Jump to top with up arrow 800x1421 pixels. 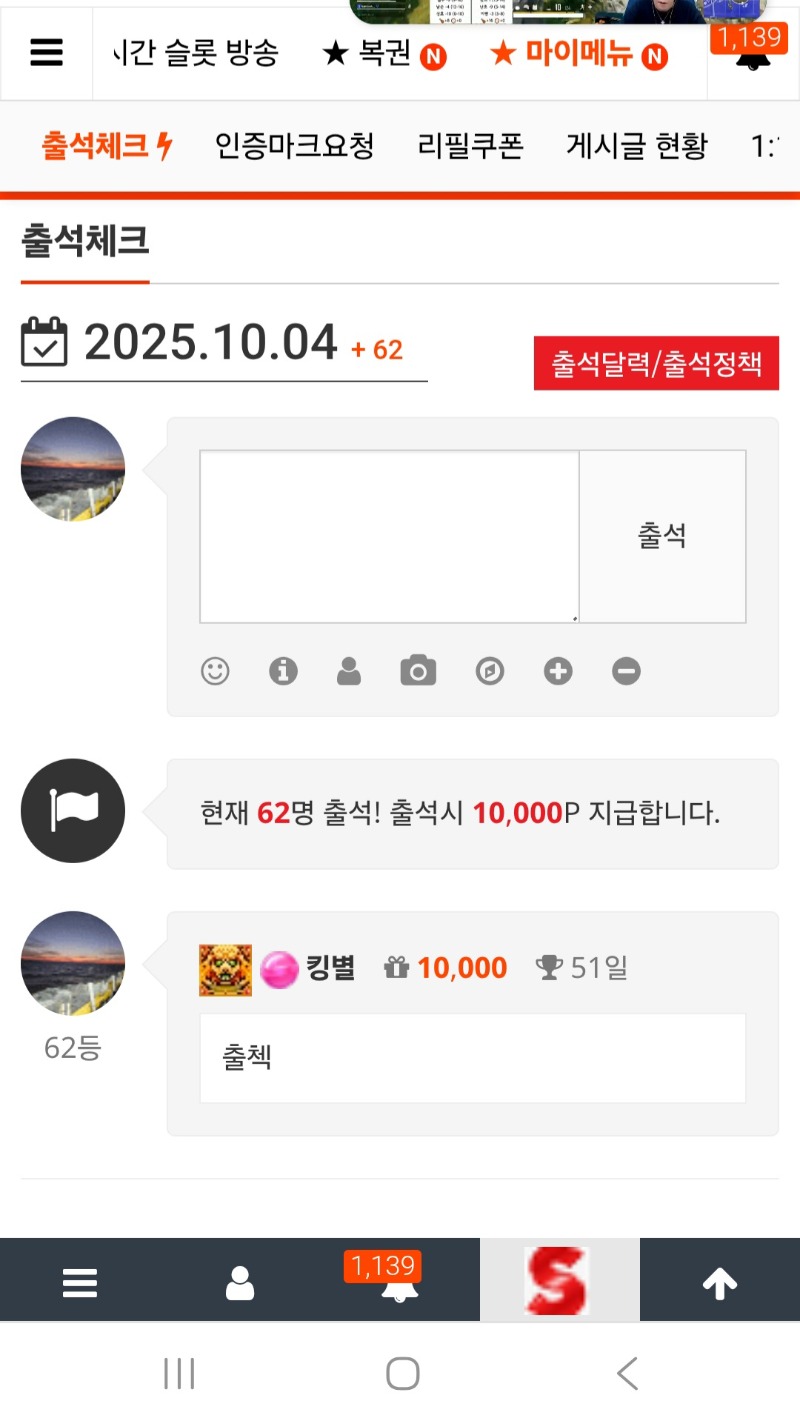point(720,1282)
